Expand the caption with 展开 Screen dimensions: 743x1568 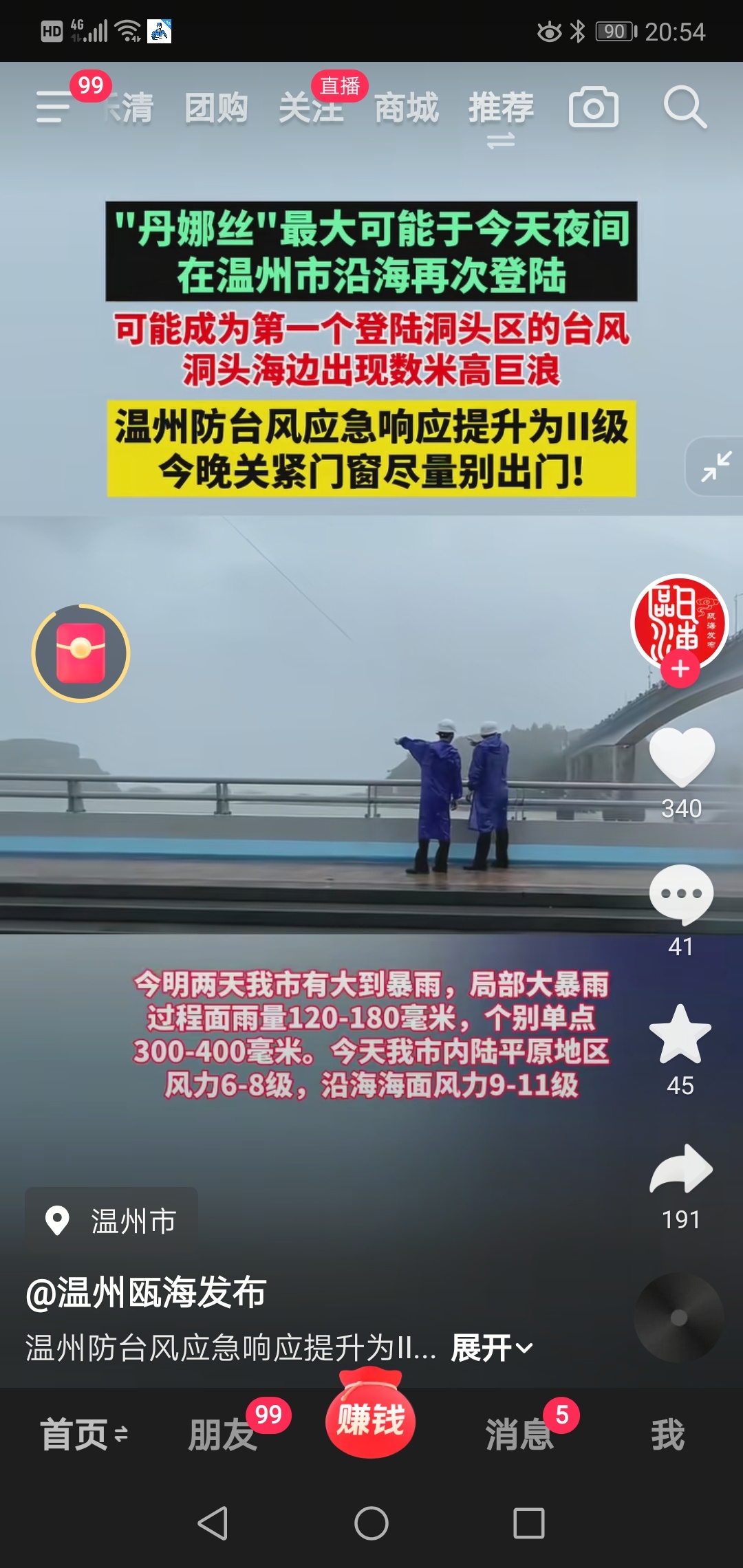[491, 1348]
